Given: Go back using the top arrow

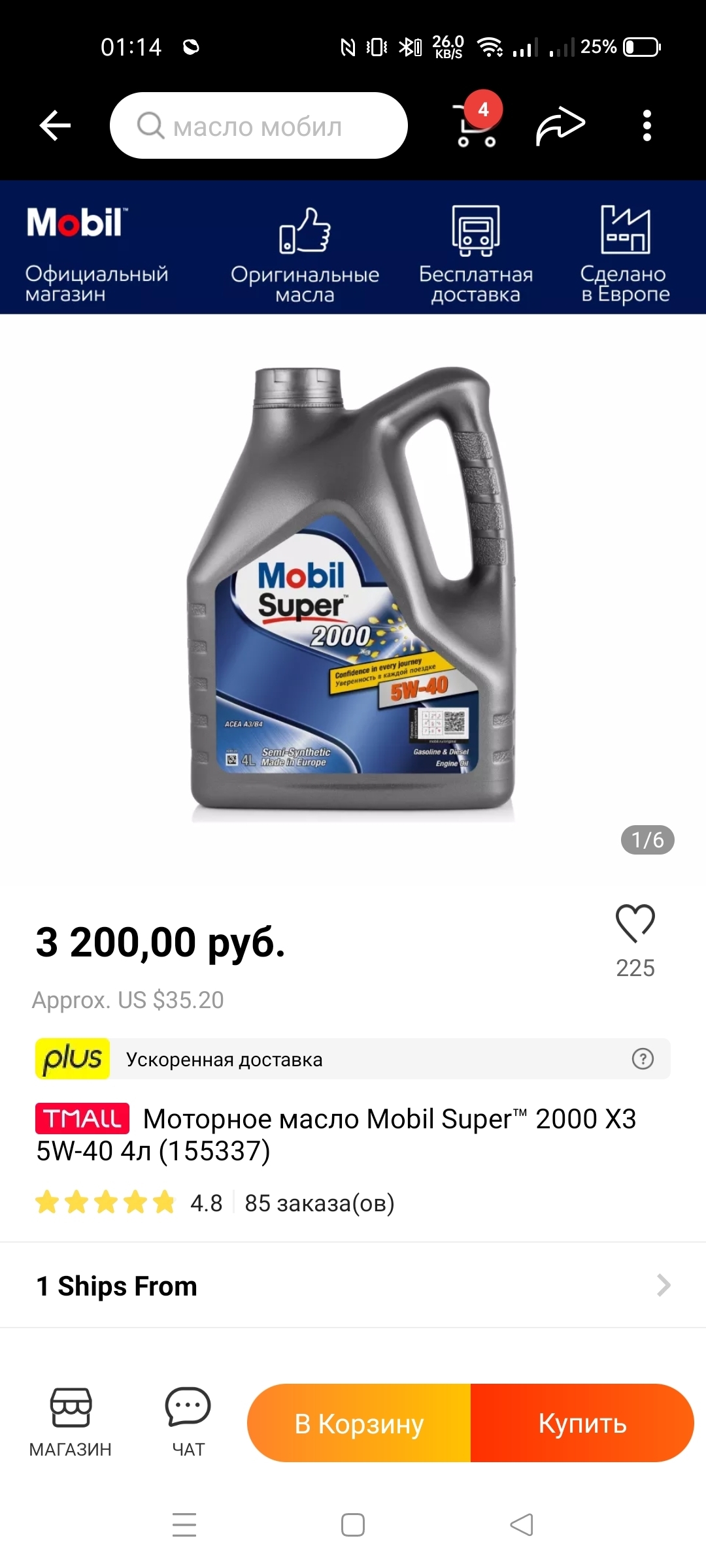Looking at the screenshot, I should tap(55, 125).
